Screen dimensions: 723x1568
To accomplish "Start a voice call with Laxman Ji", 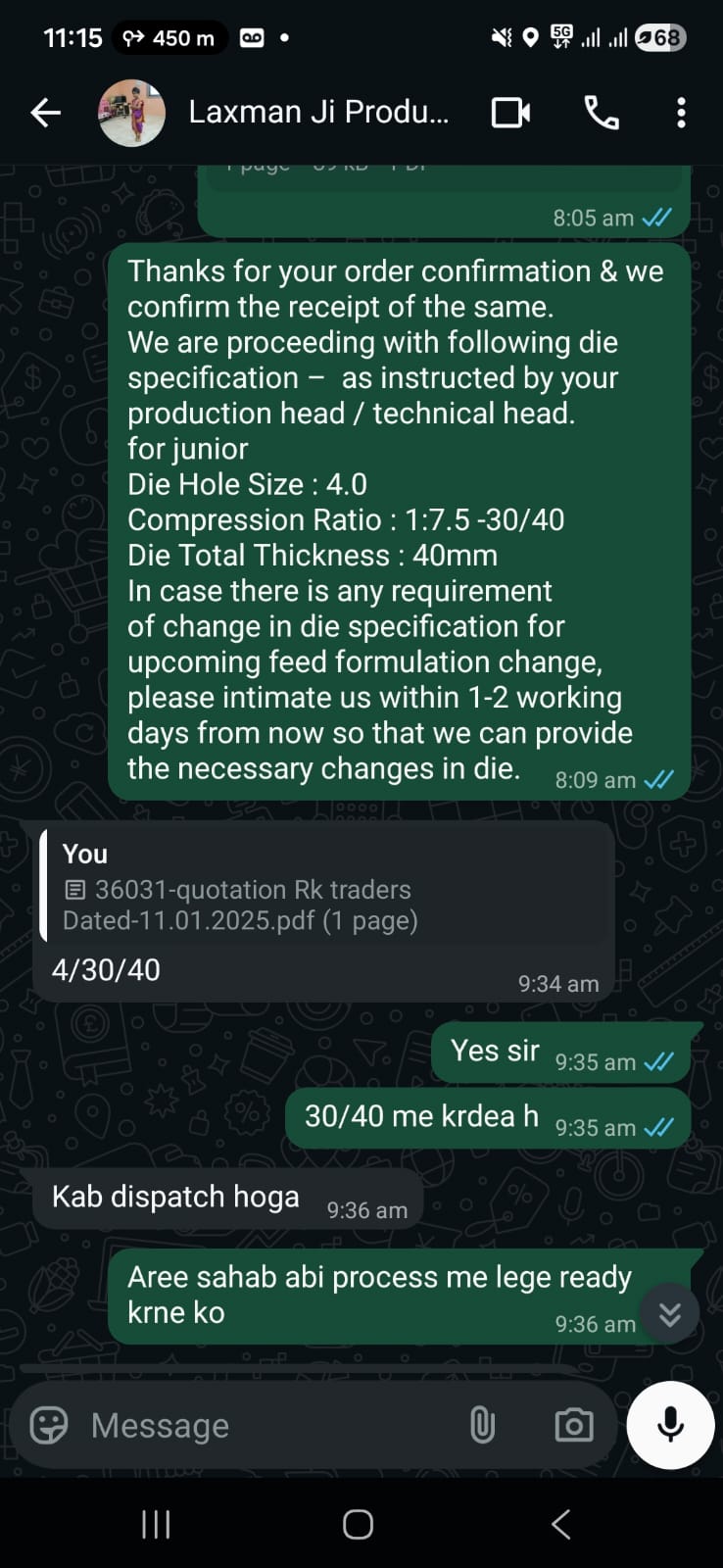I will [x=601, y=113].
